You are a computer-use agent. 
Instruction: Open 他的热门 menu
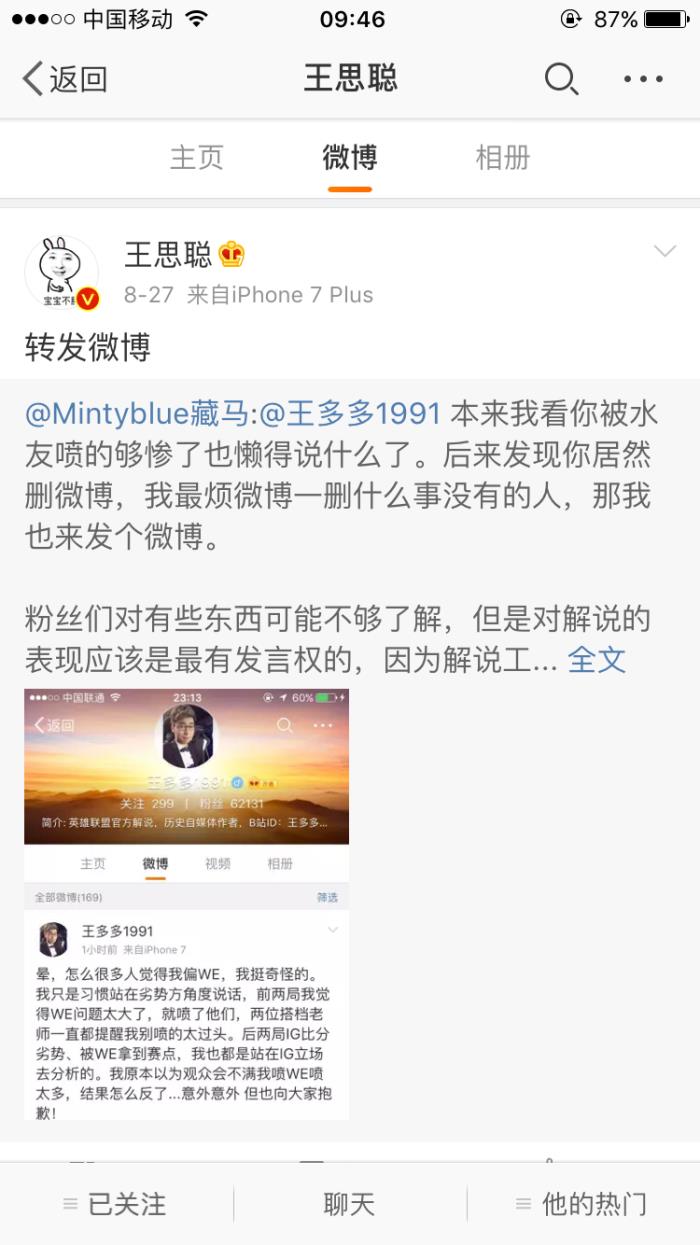coord(581,1204)
